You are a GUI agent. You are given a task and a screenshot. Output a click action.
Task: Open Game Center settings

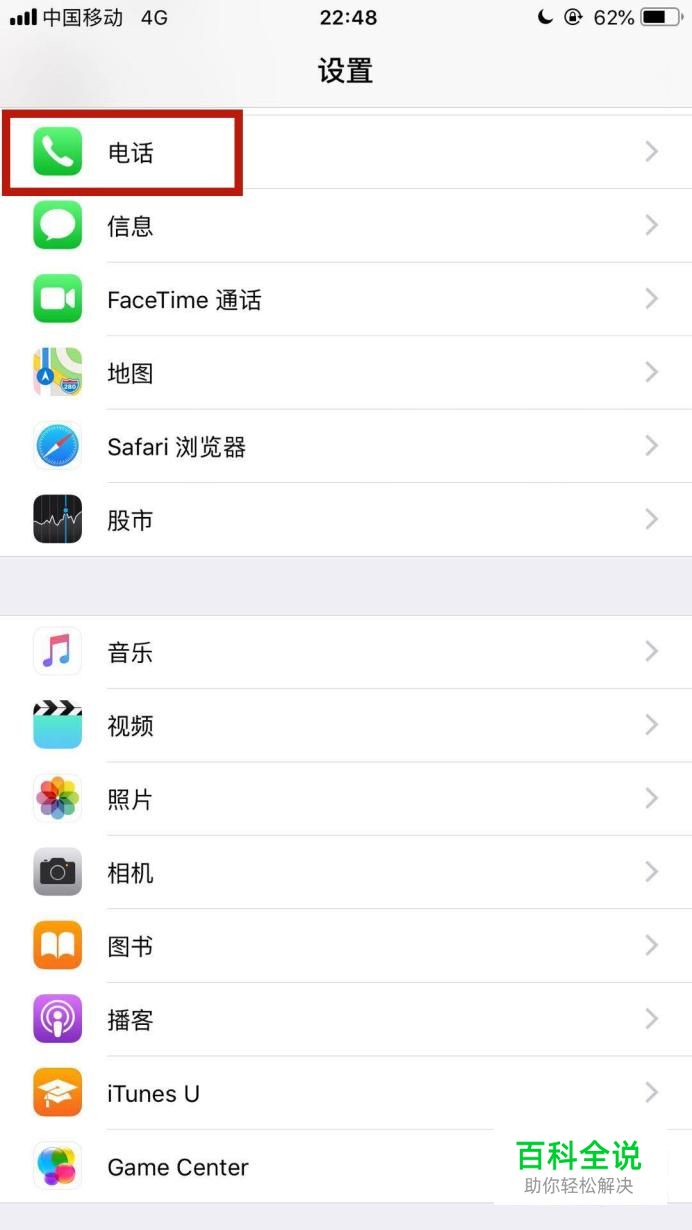346,1166
